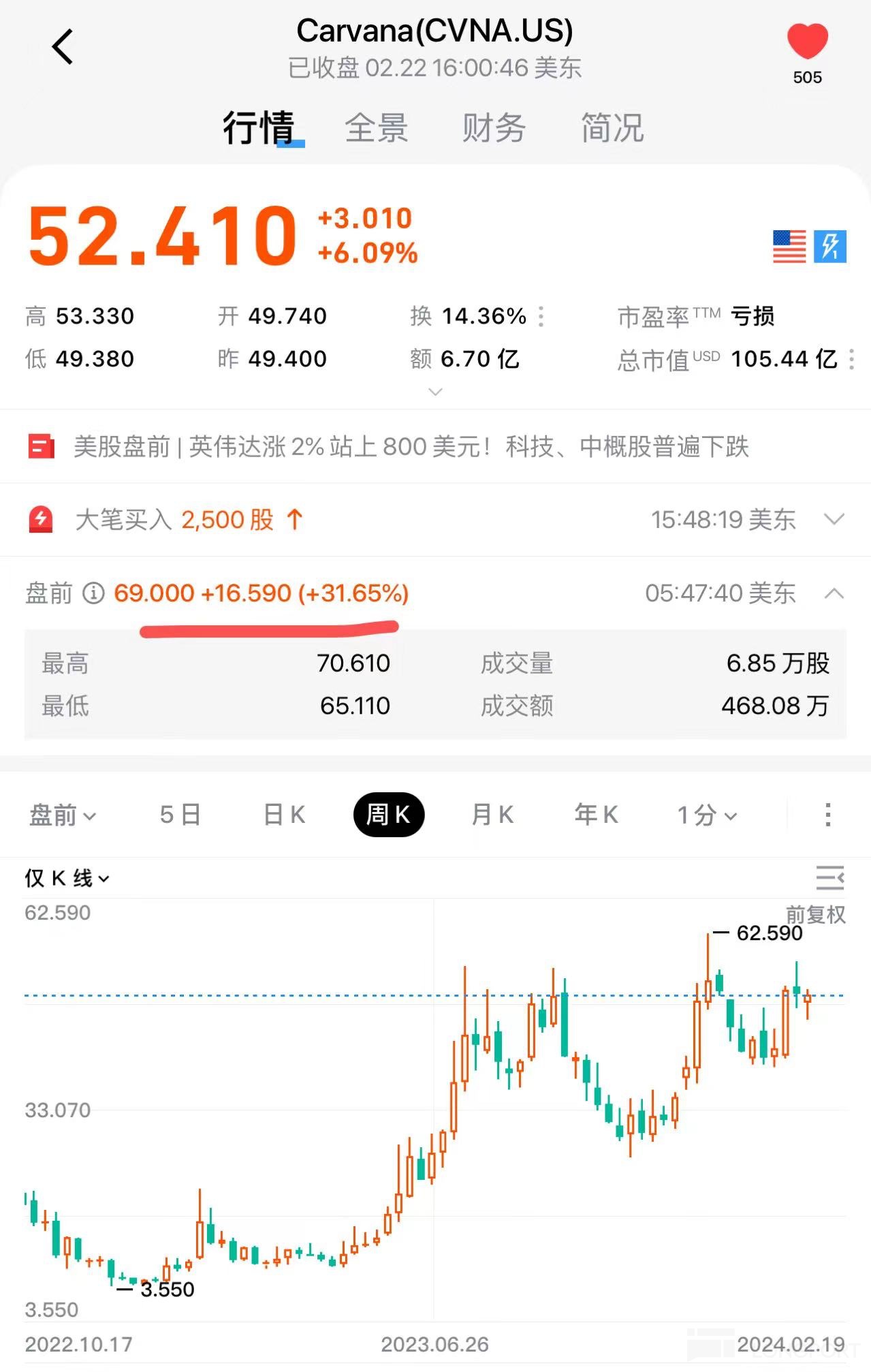The height and width of the screenshot is (1372, 871).
Task: Switch chart to 5日 view
Action: [180, 815]
